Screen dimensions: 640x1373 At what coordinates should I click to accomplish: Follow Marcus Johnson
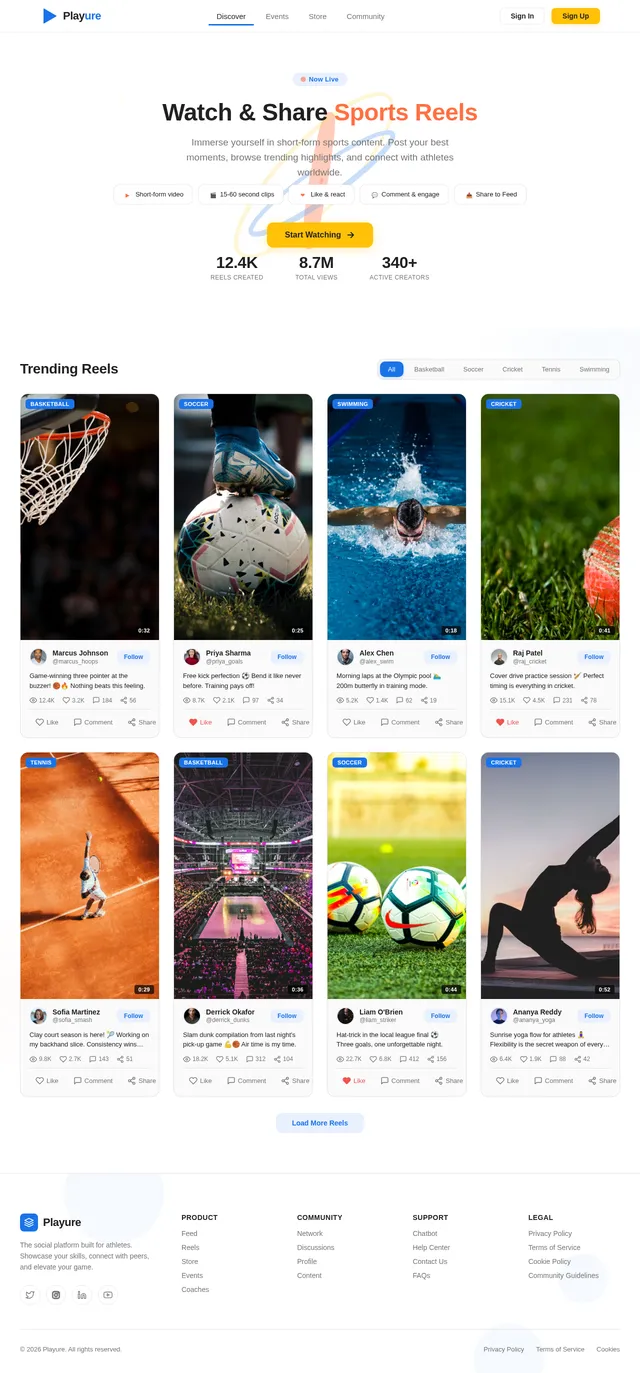tap(134, 657)
